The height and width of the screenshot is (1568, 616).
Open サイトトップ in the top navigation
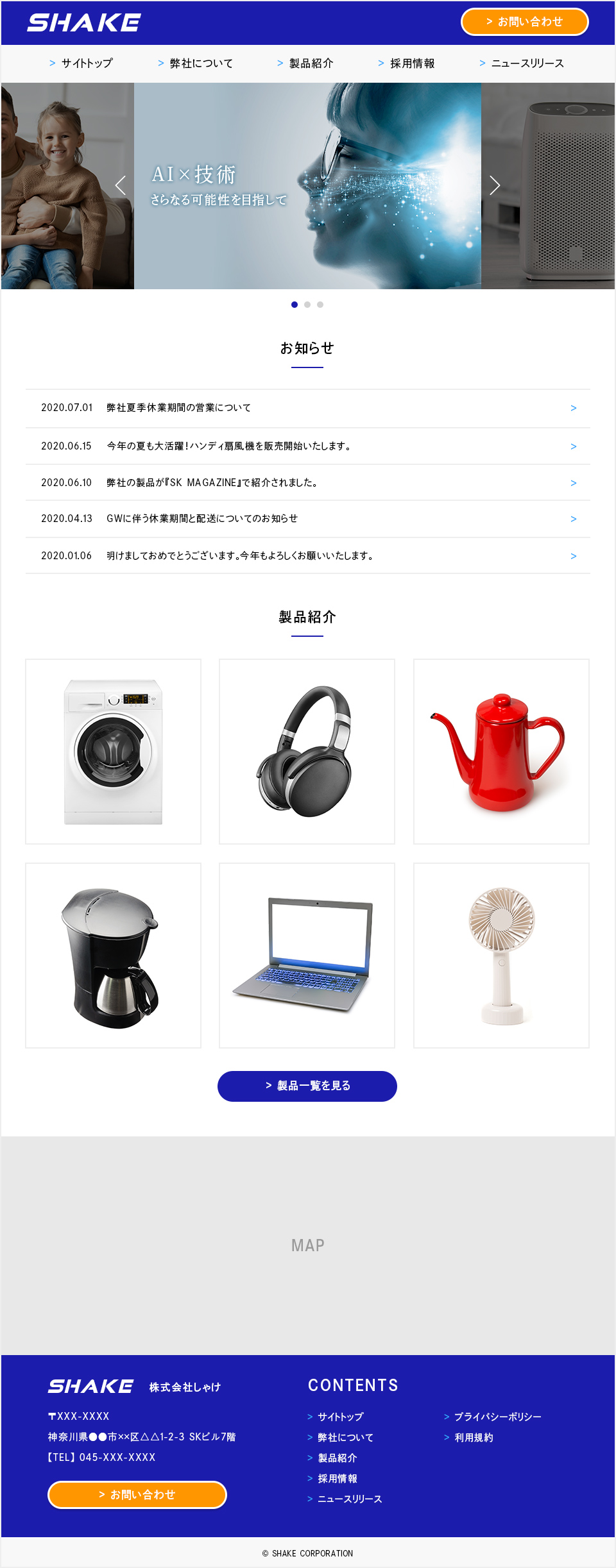click(81, 63)
